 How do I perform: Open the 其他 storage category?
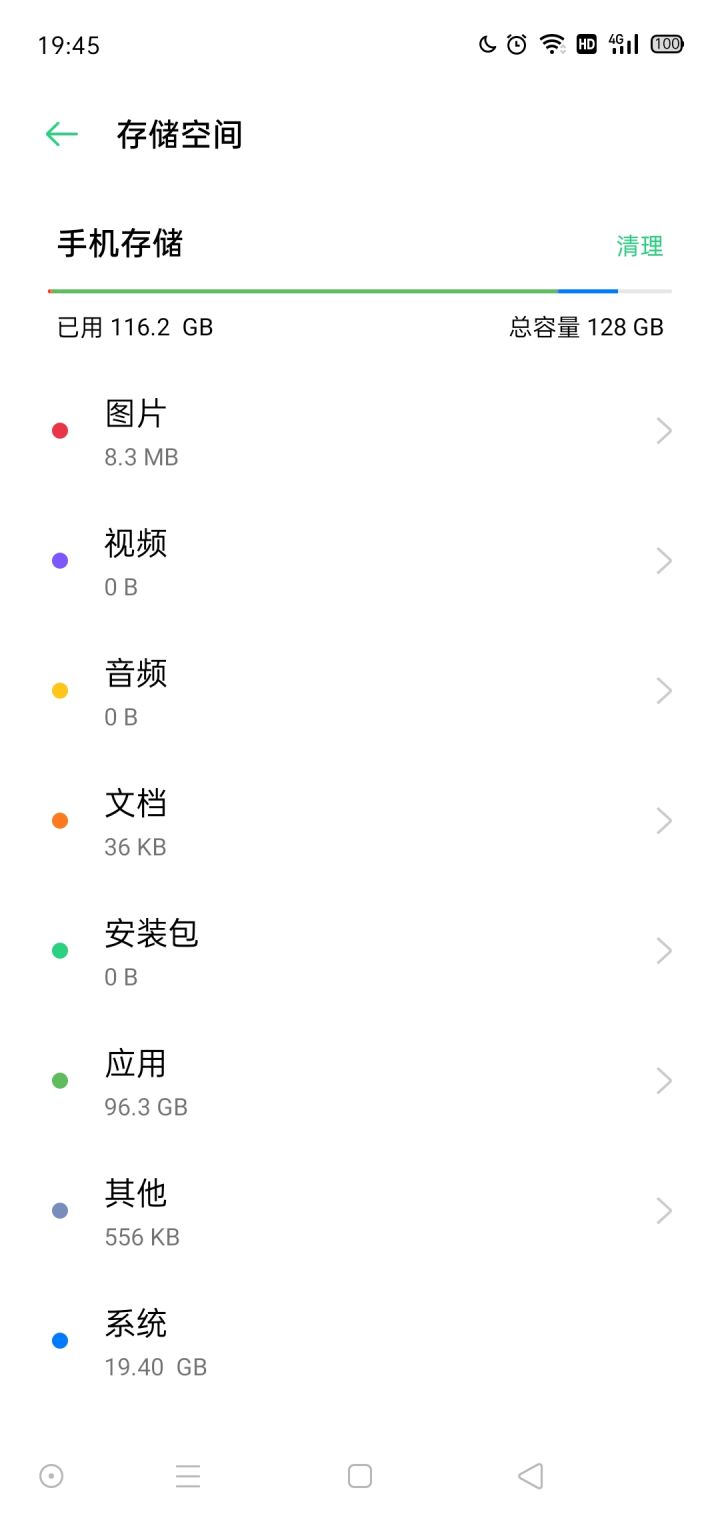coord(360,1211)
